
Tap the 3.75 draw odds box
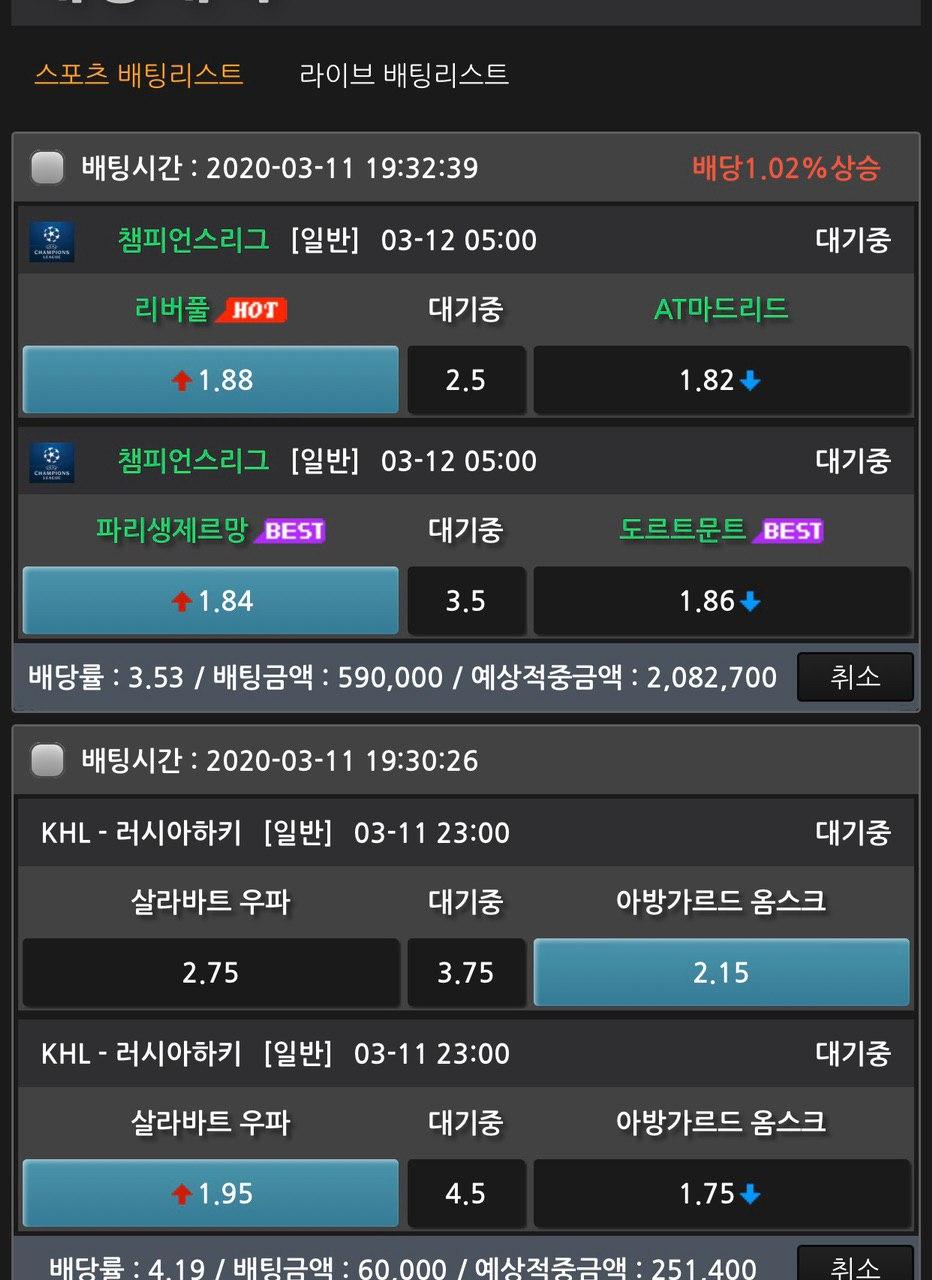click(x=466, y=973)
